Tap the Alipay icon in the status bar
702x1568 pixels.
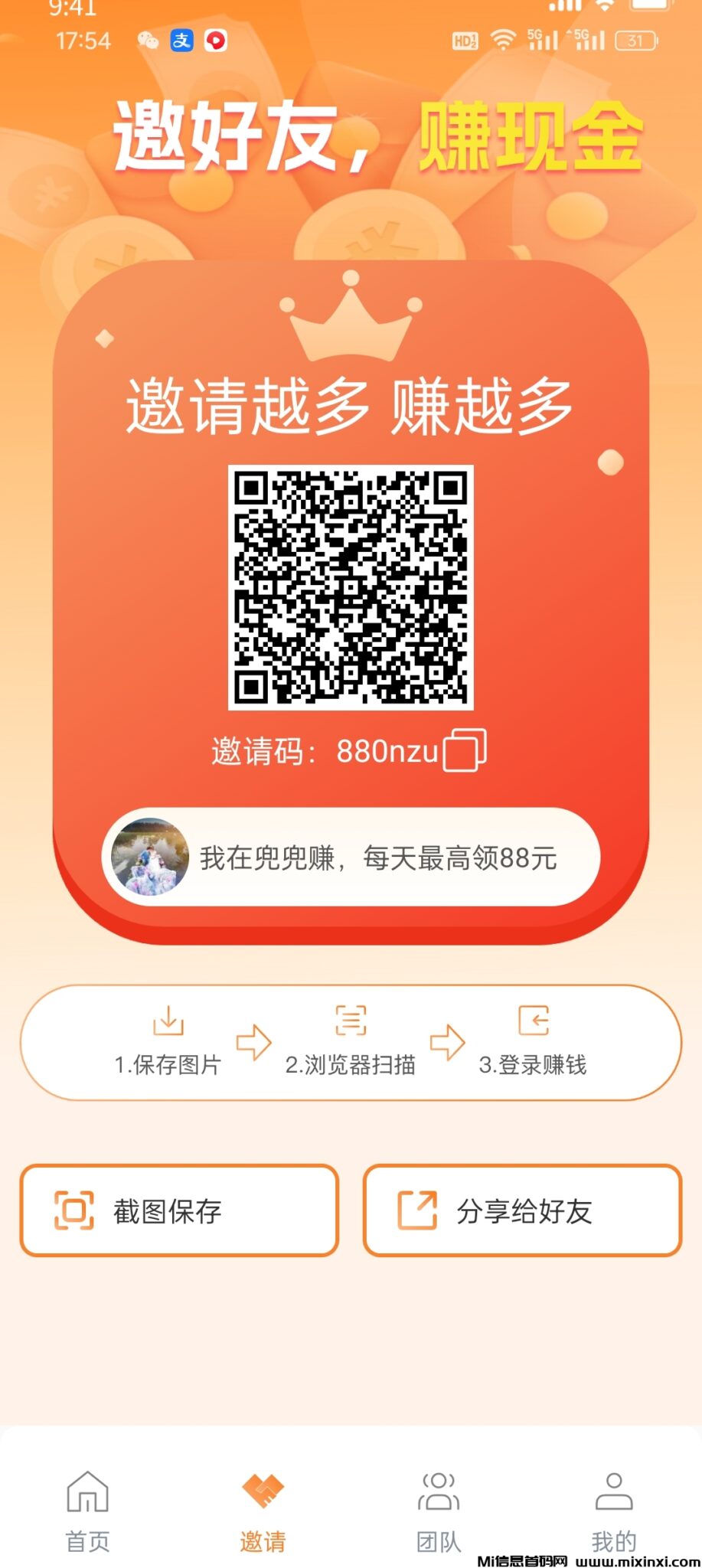[184, 41]
